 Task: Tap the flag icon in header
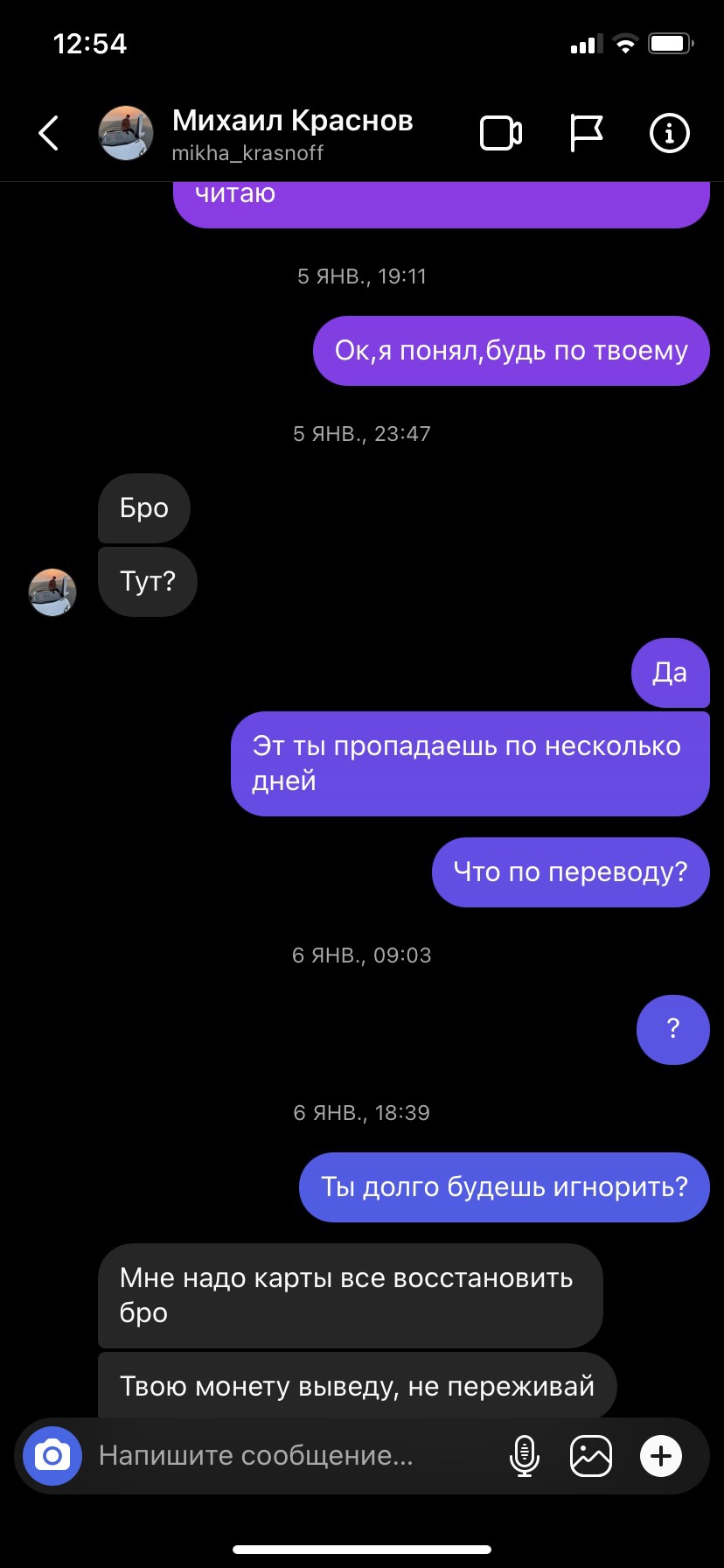(586, 133)
